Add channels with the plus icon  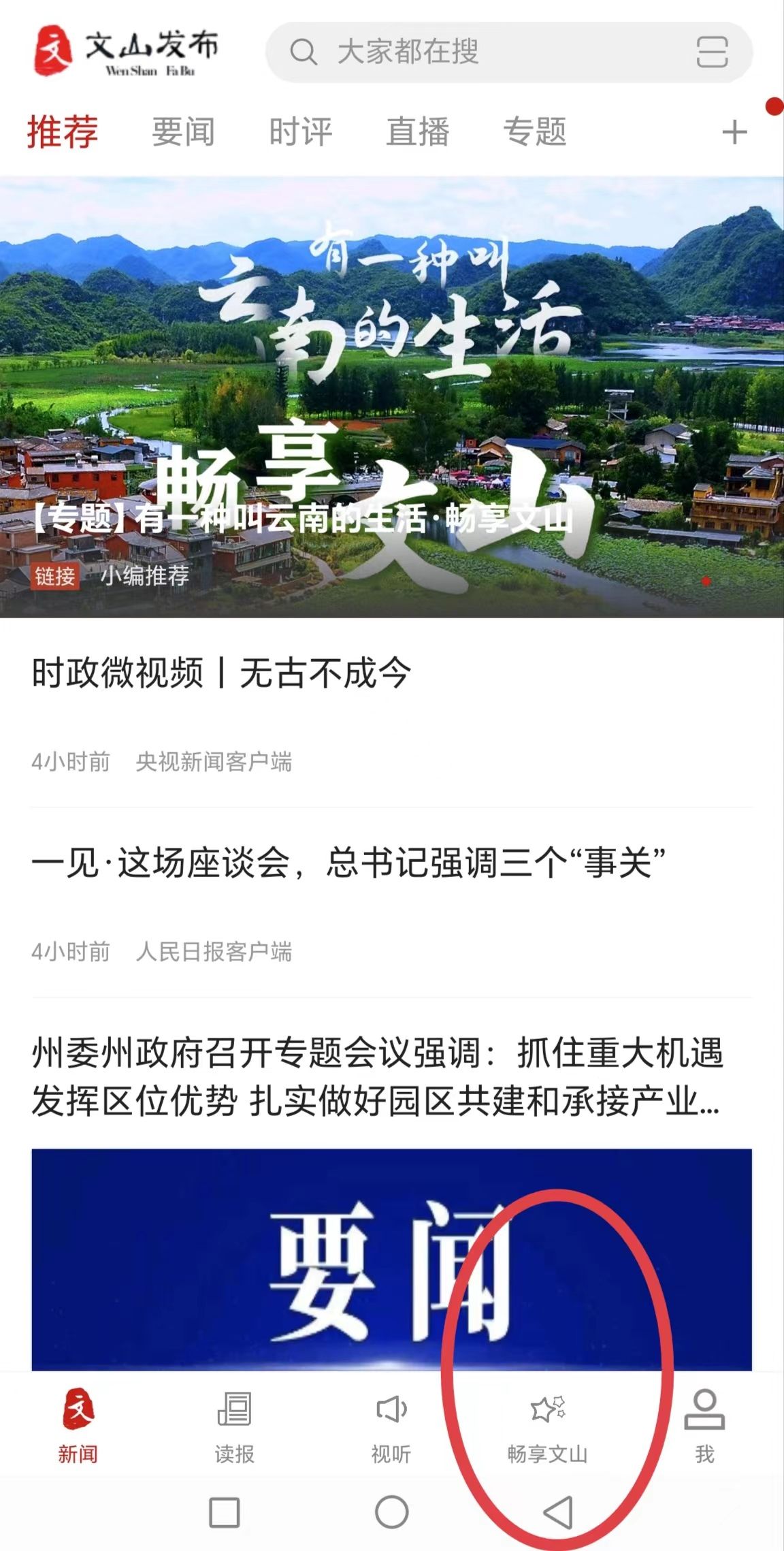coord(734,132)
